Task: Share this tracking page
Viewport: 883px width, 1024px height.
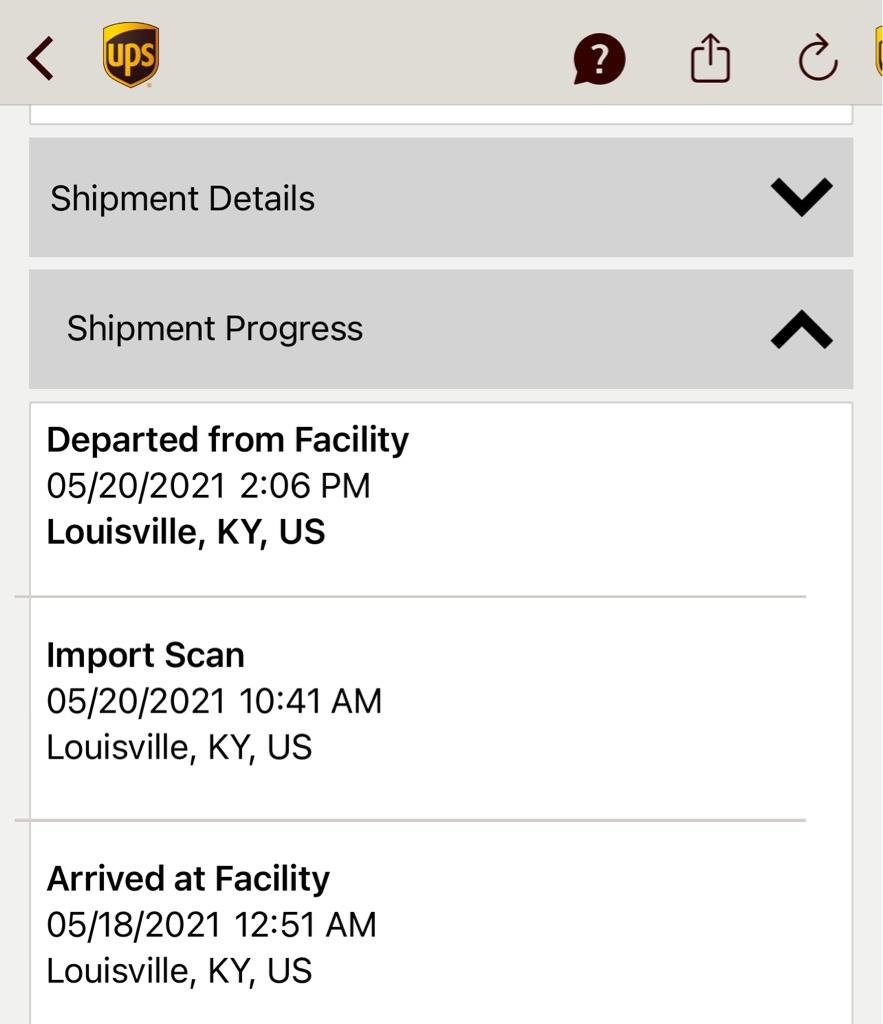Action: (x=710, y=58)
